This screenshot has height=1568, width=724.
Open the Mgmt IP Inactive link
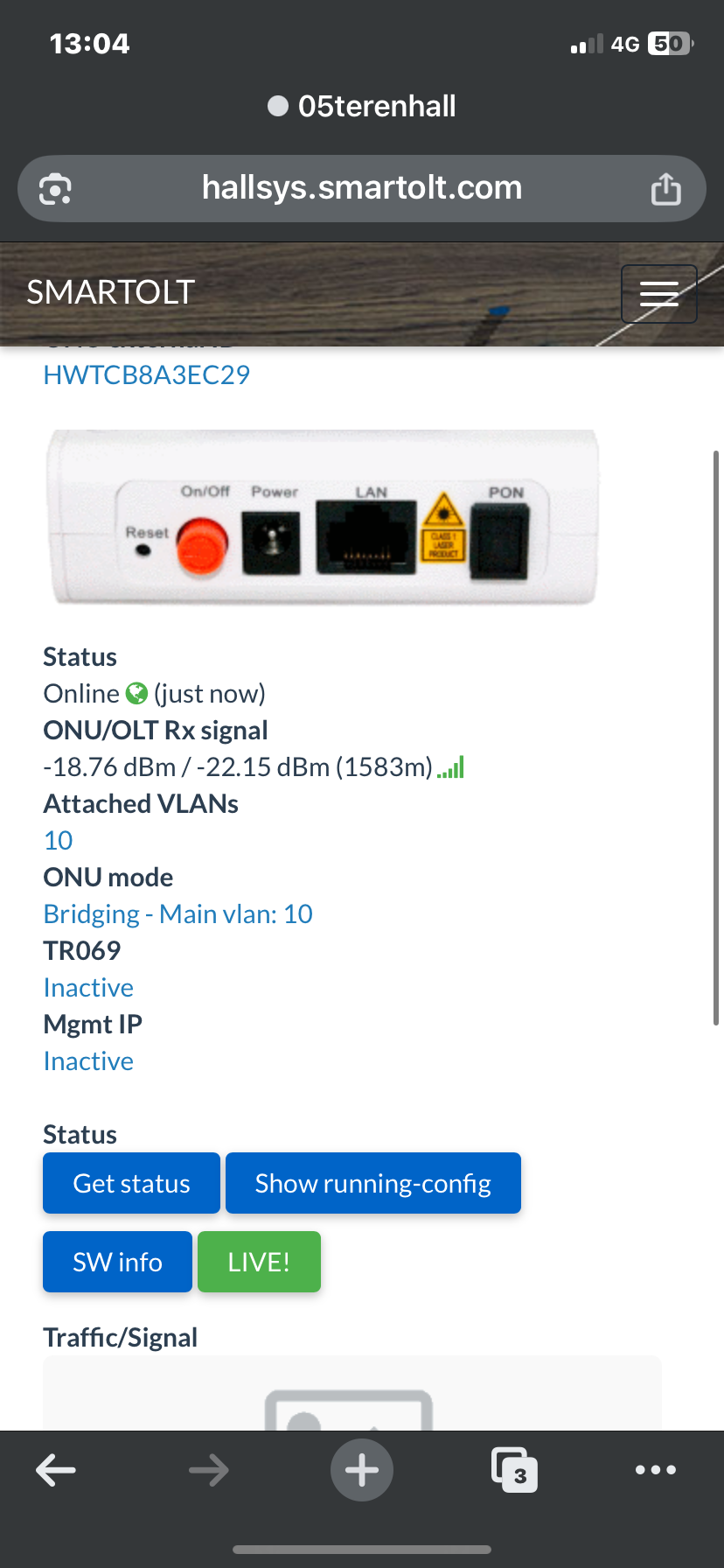coord(88,1060)
